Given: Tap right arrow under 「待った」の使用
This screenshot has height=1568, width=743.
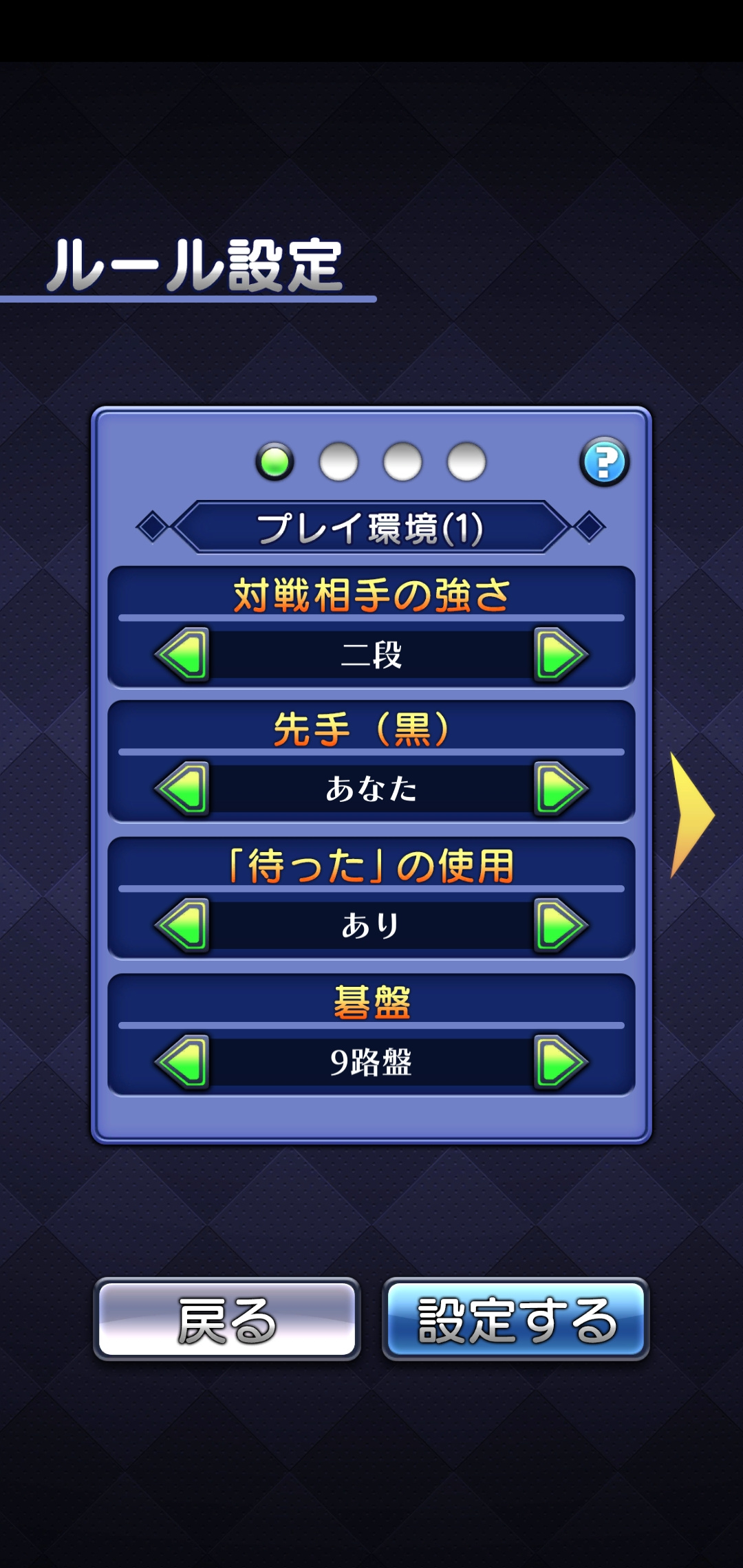Looking at the screenshot, I should 561,925.
